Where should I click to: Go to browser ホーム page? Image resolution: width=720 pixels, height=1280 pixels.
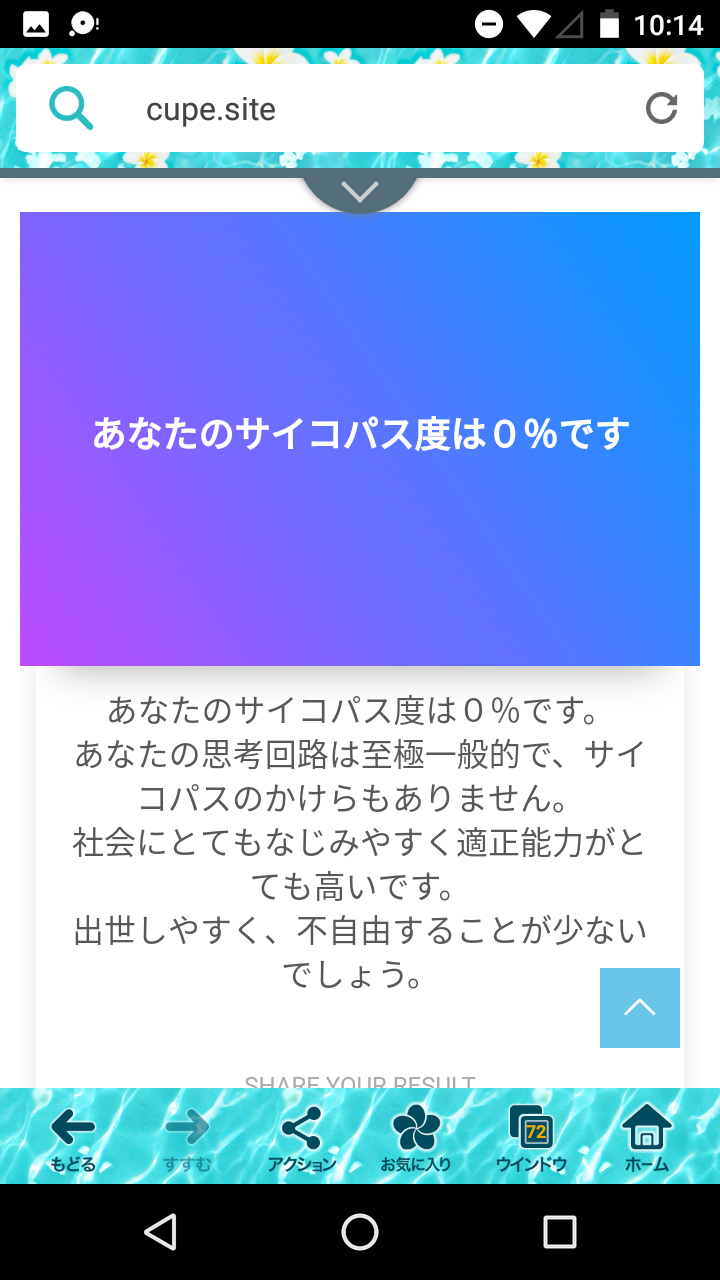646,1137
